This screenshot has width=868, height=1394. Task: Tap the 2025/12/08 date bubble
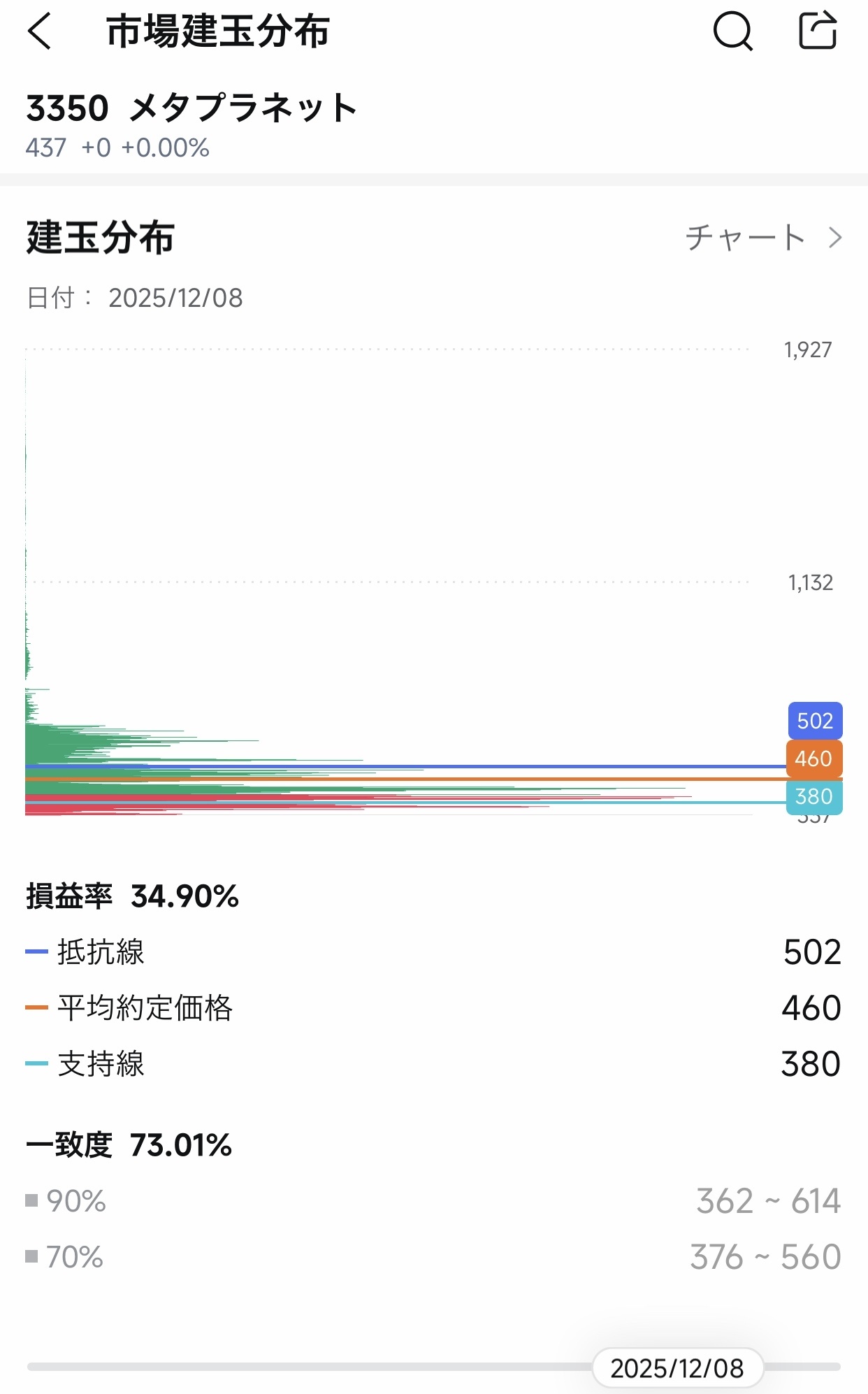click(x=677, y=1368)
